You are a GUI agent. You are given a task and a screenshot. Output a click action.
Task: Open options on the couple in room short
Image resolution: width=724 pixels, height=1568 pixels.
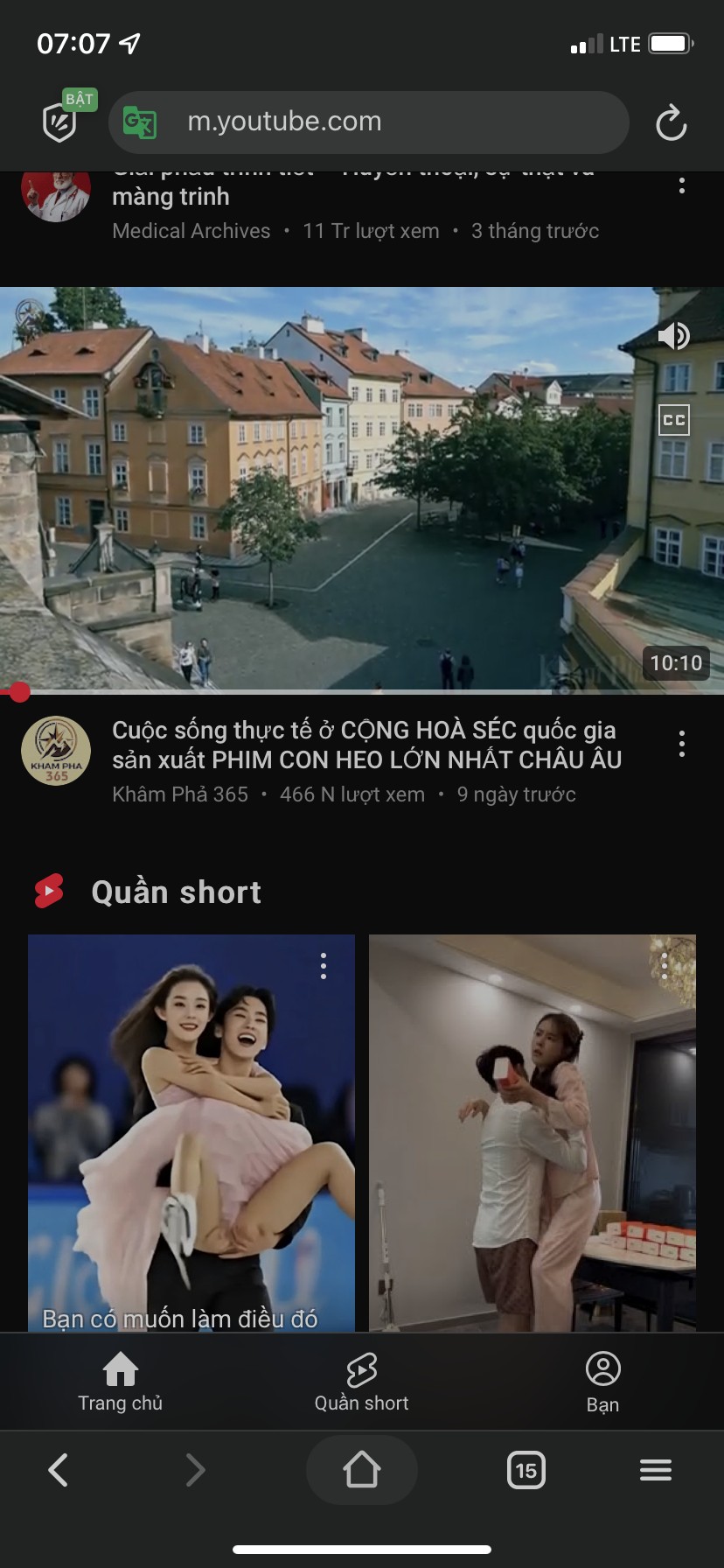point(665,966)
